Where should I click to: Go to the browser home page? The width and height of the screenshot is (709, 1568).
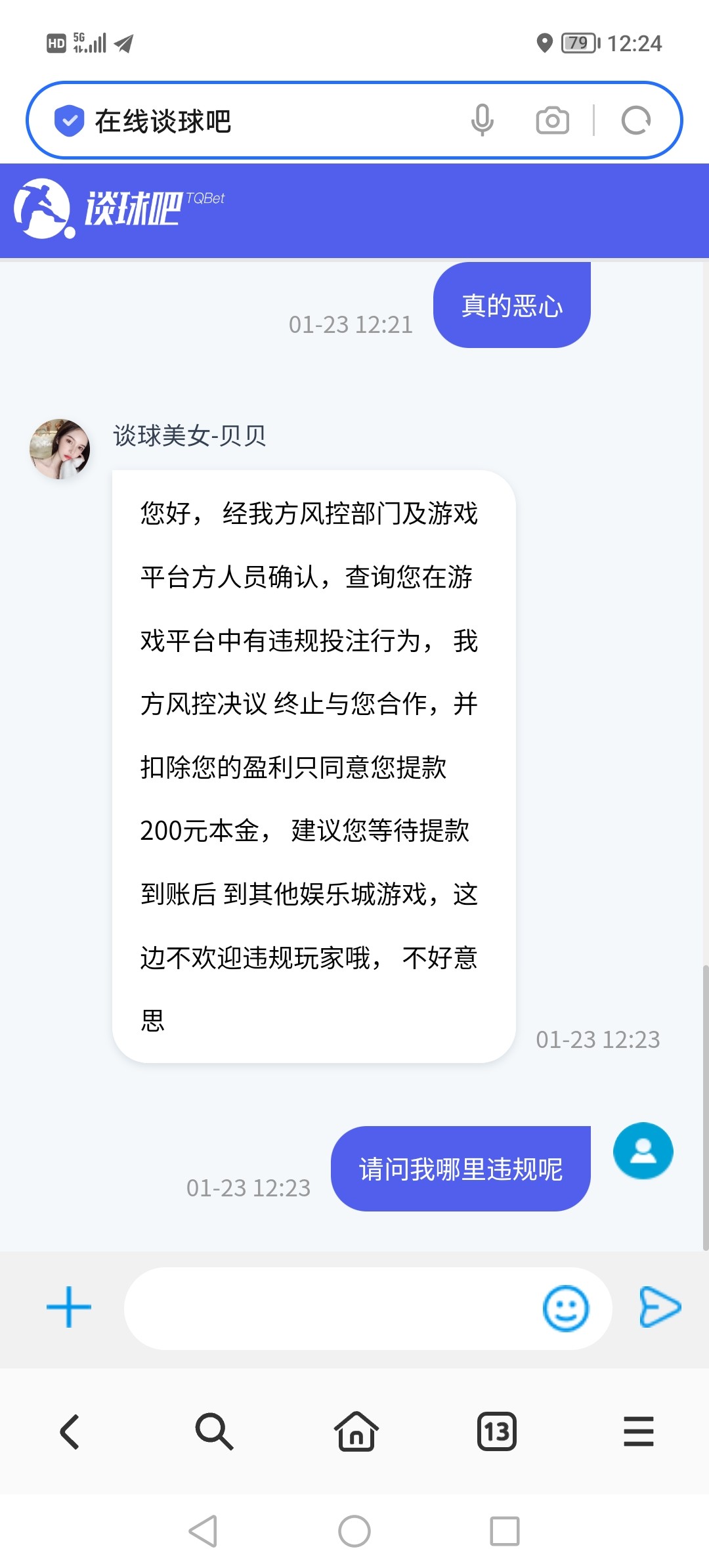pyautogui.click(x=356, y=1431)
